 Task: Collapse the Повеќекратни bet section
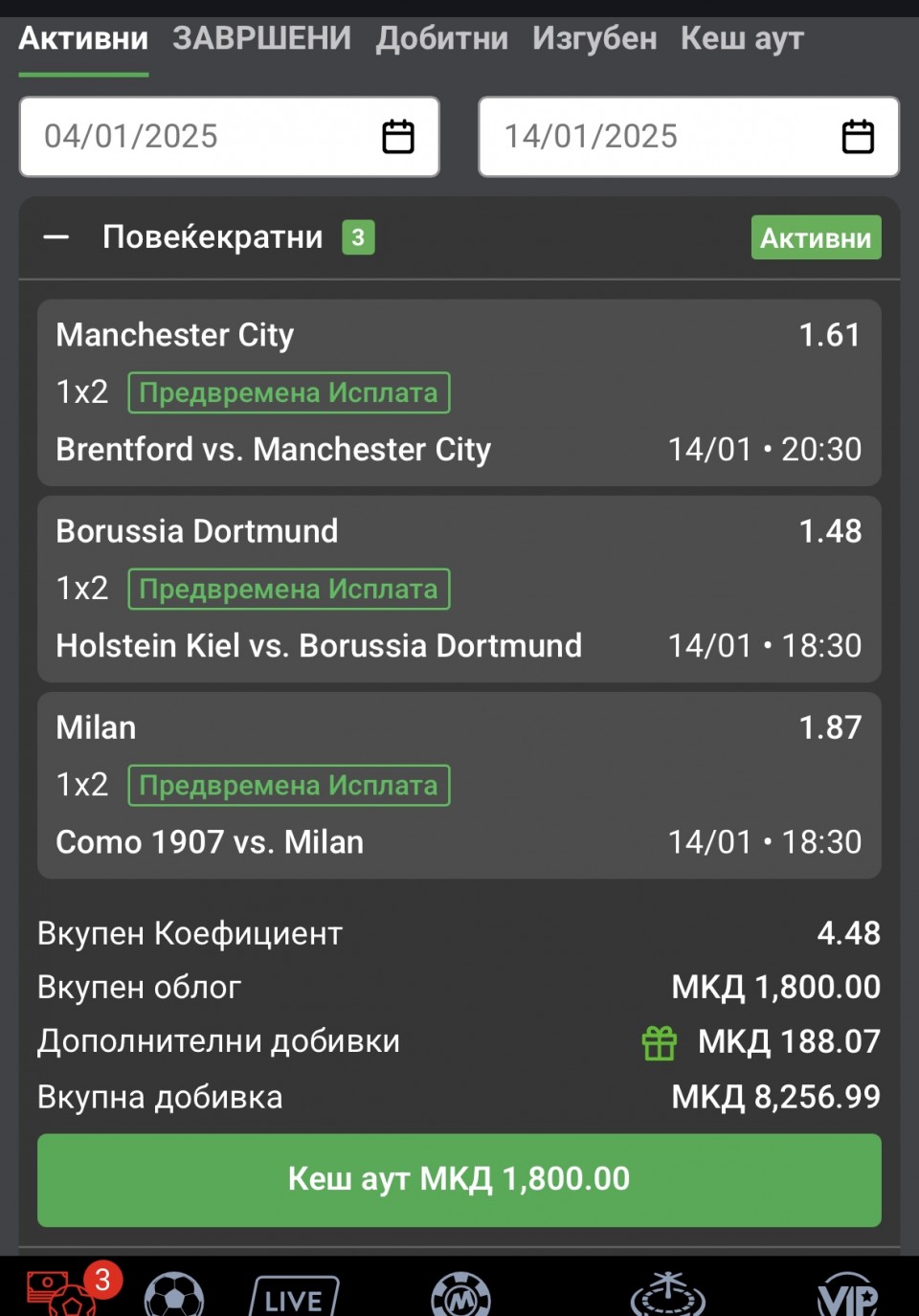coord(56,237)
